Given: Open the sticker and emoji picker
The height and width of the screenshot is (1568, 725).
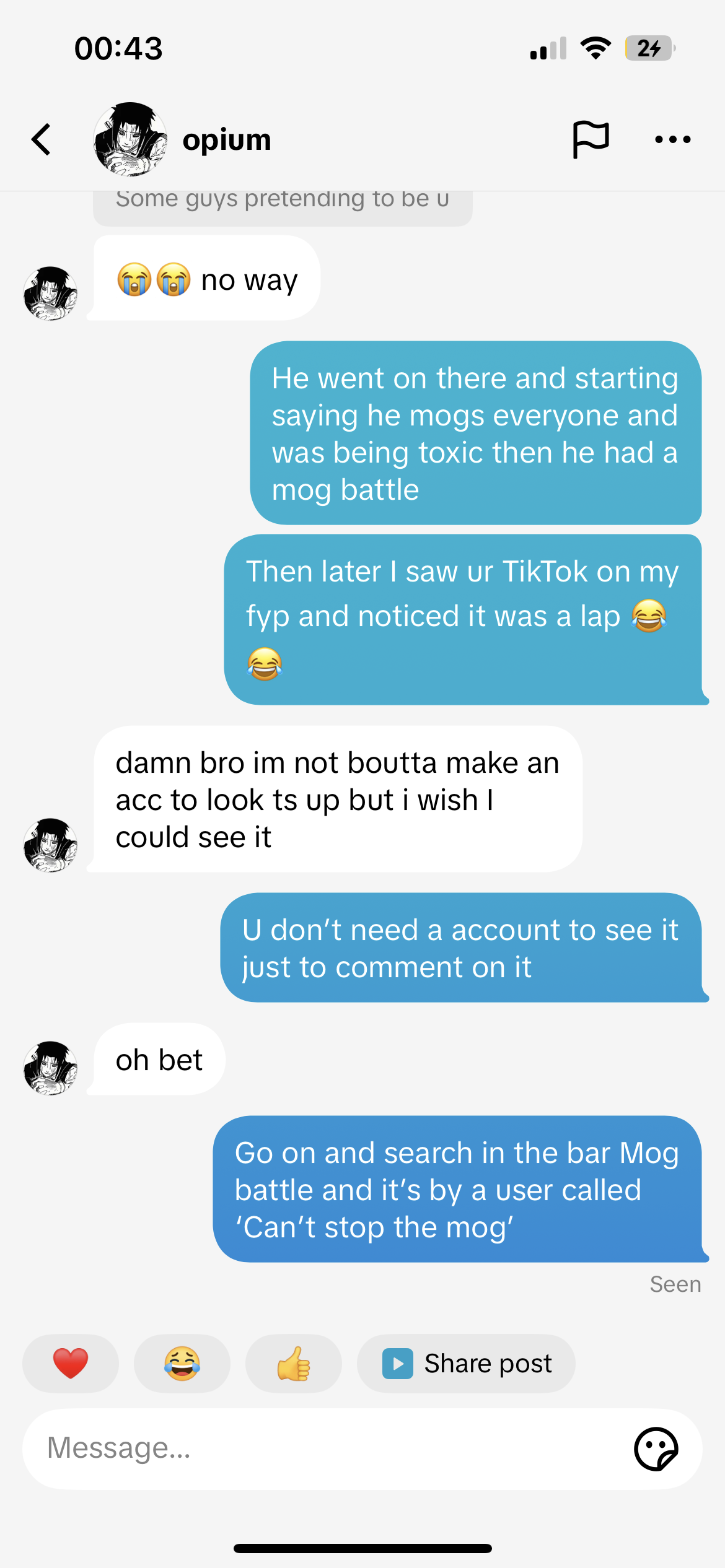Looking at the screenshot, I should click(x=656, y=1448).
